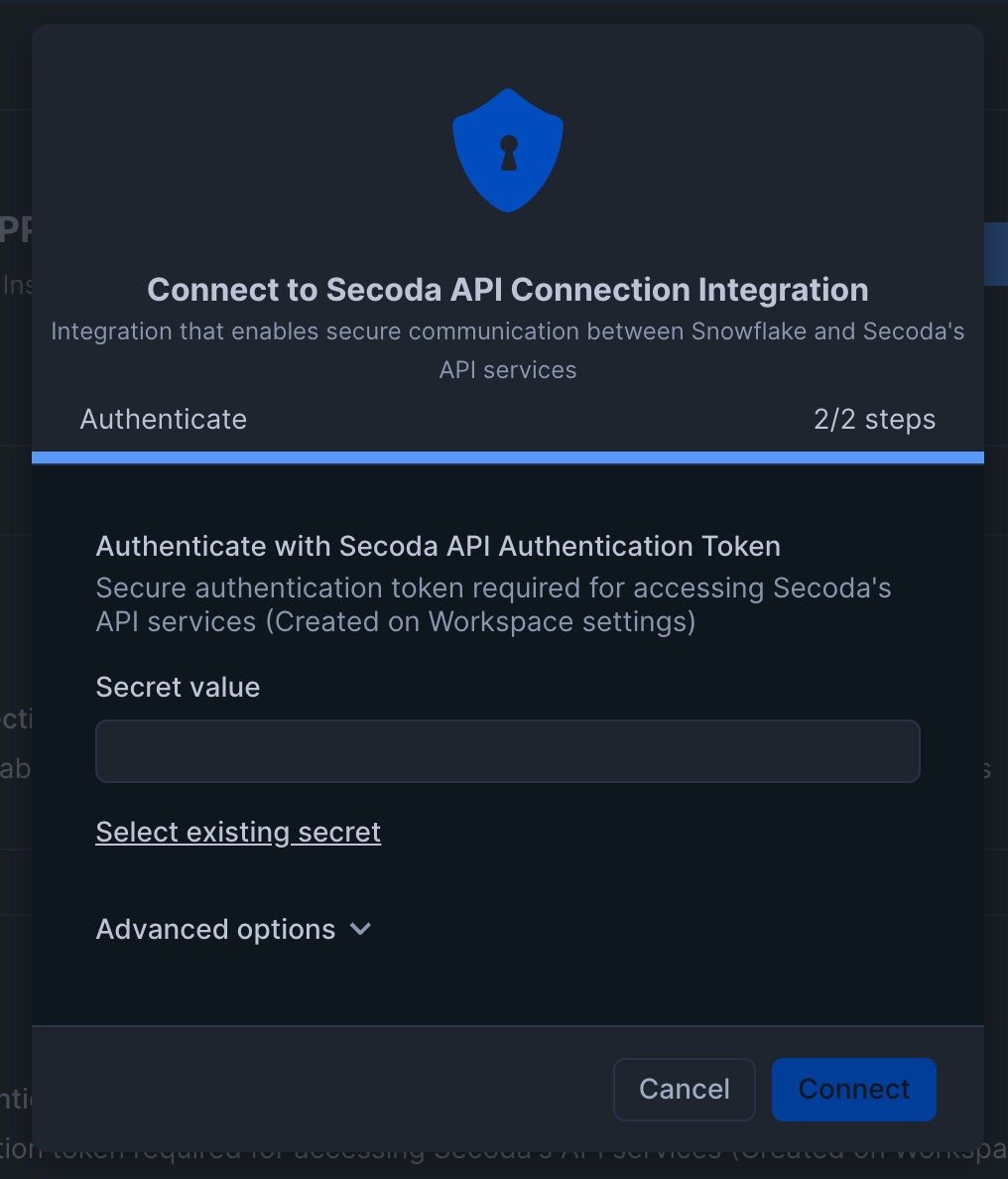This screenshot has height=1179, width=1008.
Task: Focus the Secret value input field
Action: coord(507,751)
